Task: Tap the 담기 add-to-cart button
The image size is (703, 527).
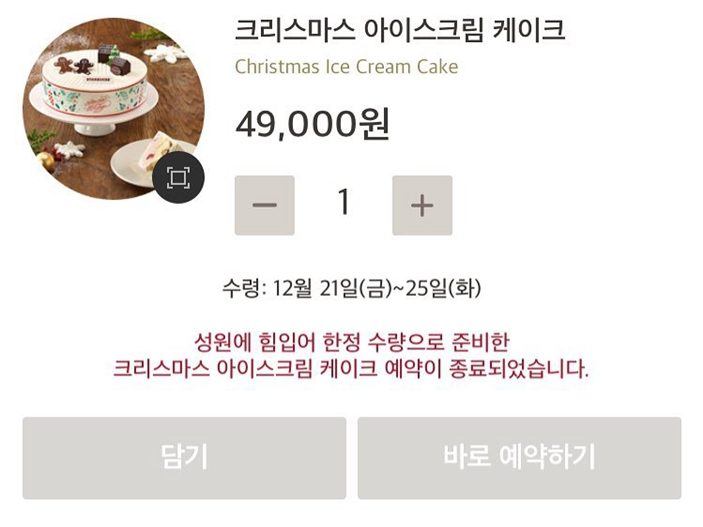Action: [x=184, y=458]
